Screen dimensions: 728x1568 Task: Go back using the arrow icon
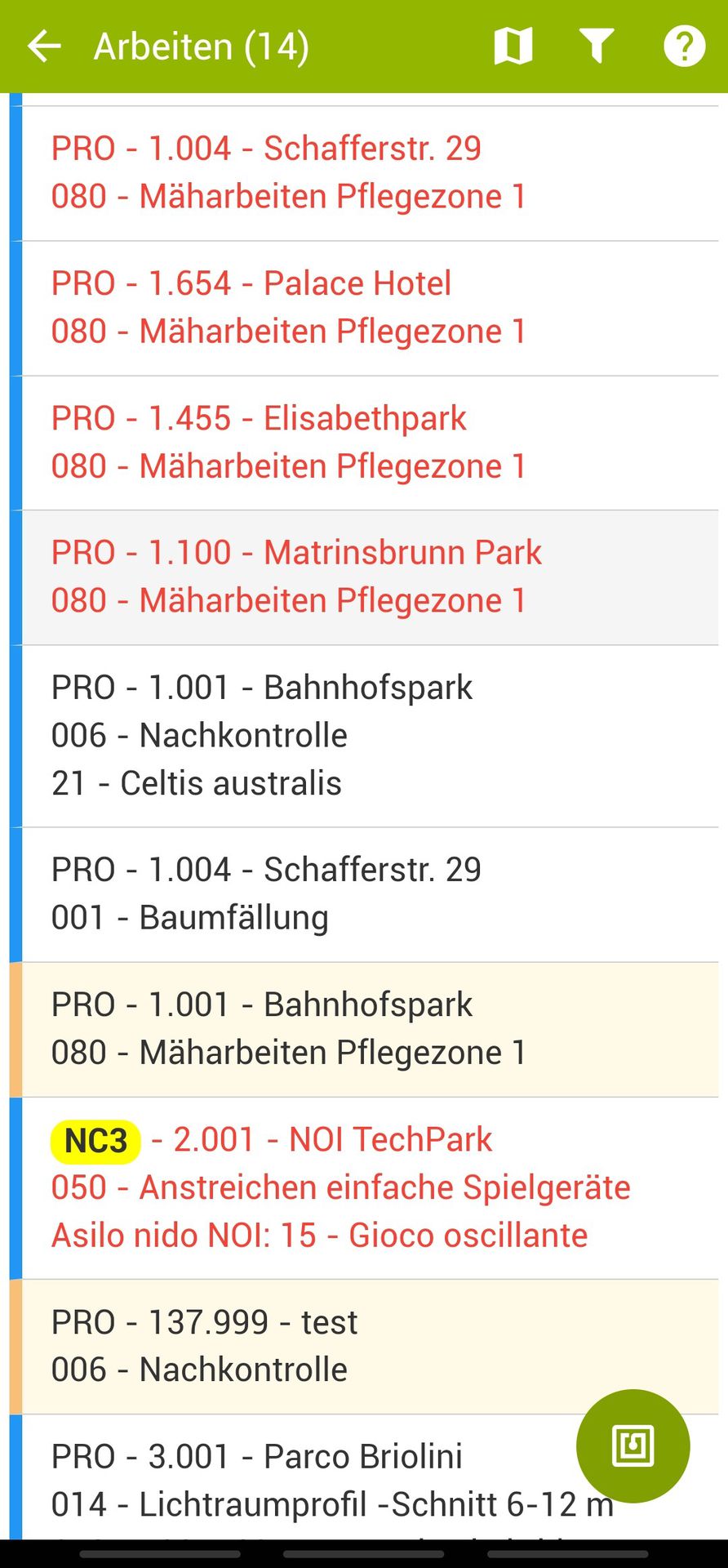tap(44, 46)
